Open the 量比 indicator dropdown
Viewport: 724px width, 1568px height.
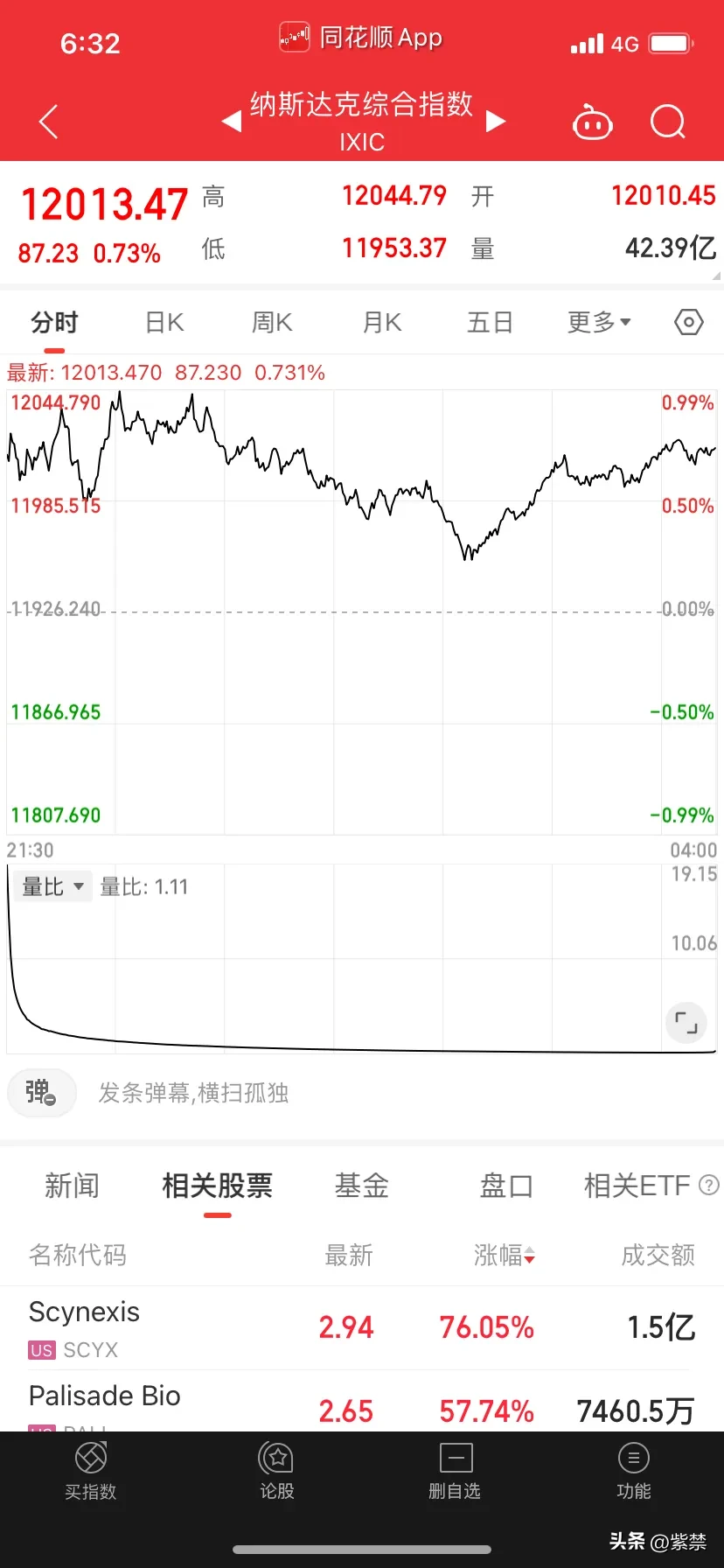(x=52, y=887)
